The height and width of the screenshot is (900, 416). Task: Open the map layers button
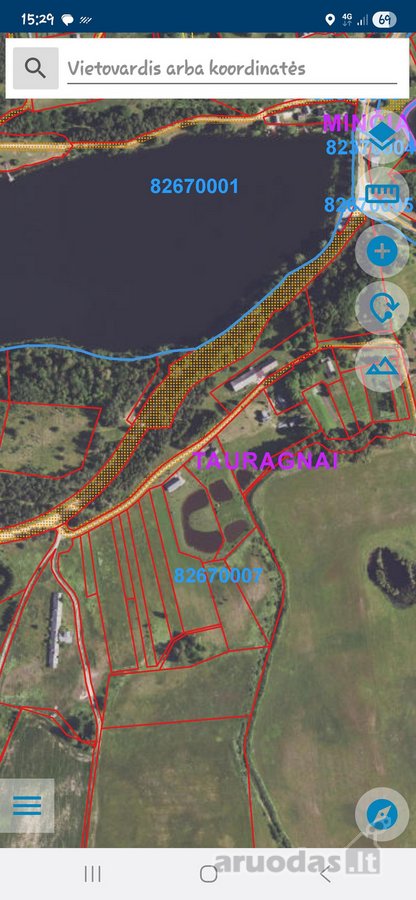tap(382, 137)
